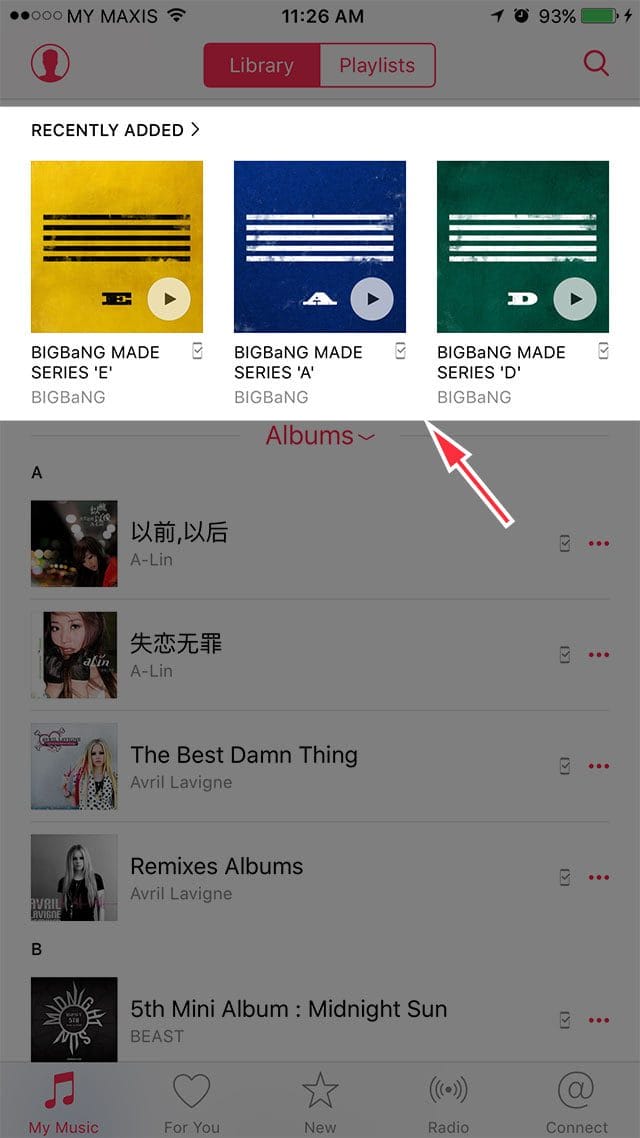Open more options for 5th Mini Album
The width and height of the screenshot is (640, 1138).
[598, 1020]
